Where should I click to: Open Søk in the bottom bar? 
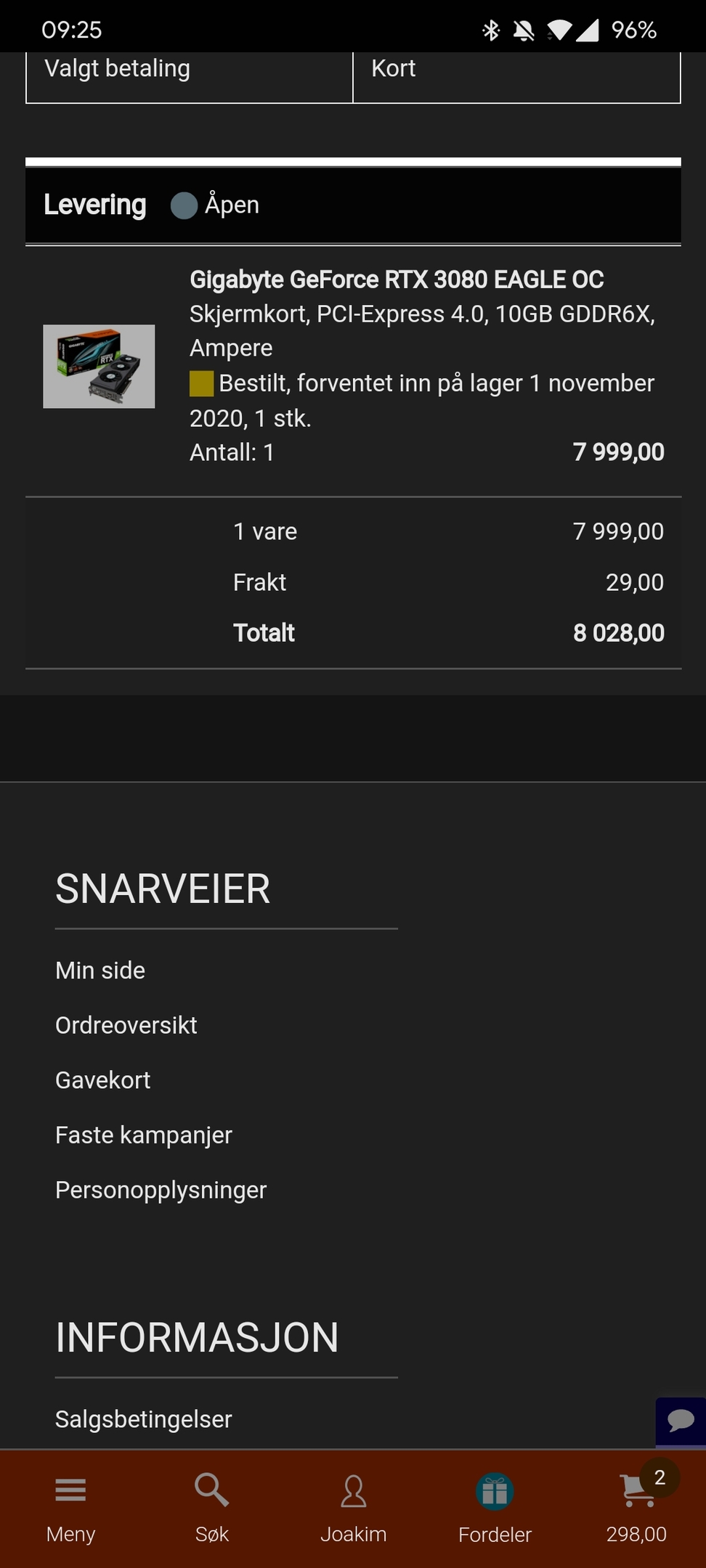click(212, 1508)
